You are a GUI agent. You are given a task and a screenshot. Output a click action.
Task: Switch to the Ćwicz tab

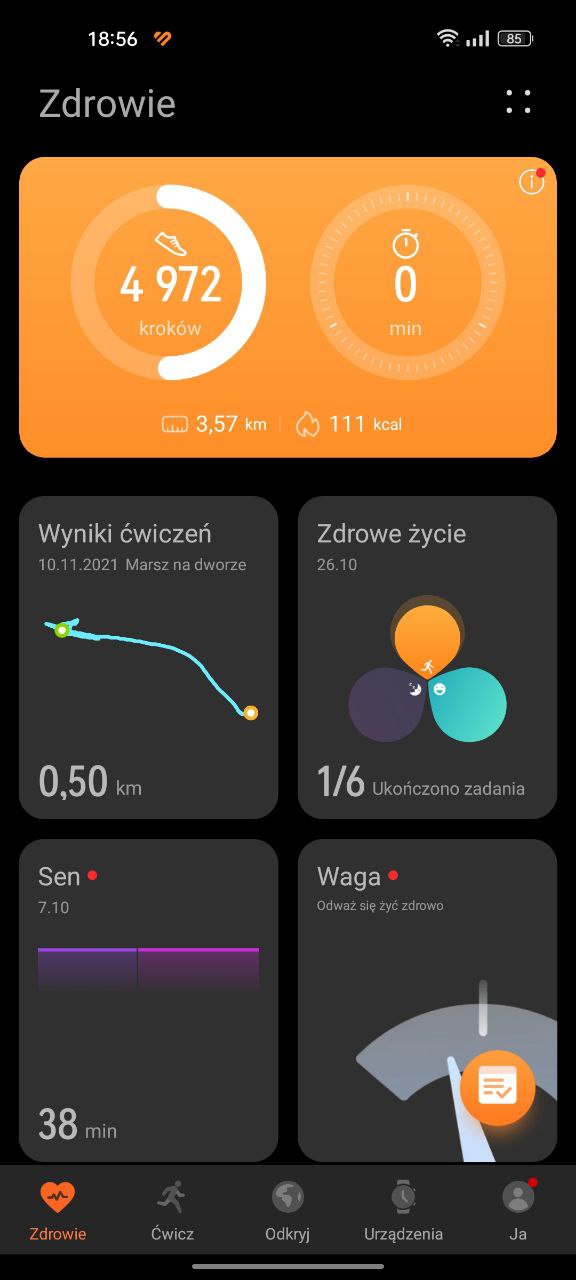(172, 1210)
